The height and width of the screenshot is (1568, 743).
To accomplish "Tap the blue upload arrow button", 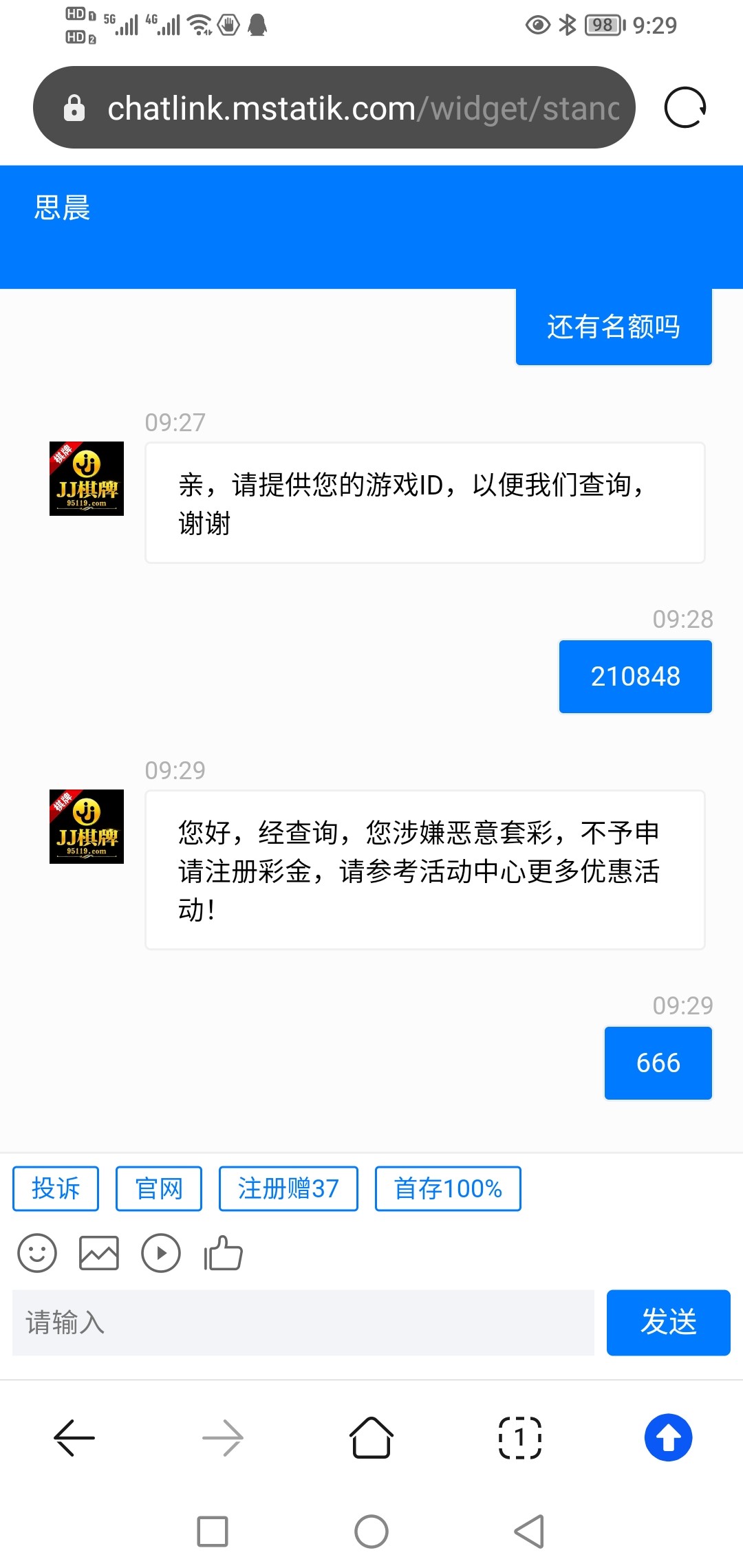I will pos(668,1437).
